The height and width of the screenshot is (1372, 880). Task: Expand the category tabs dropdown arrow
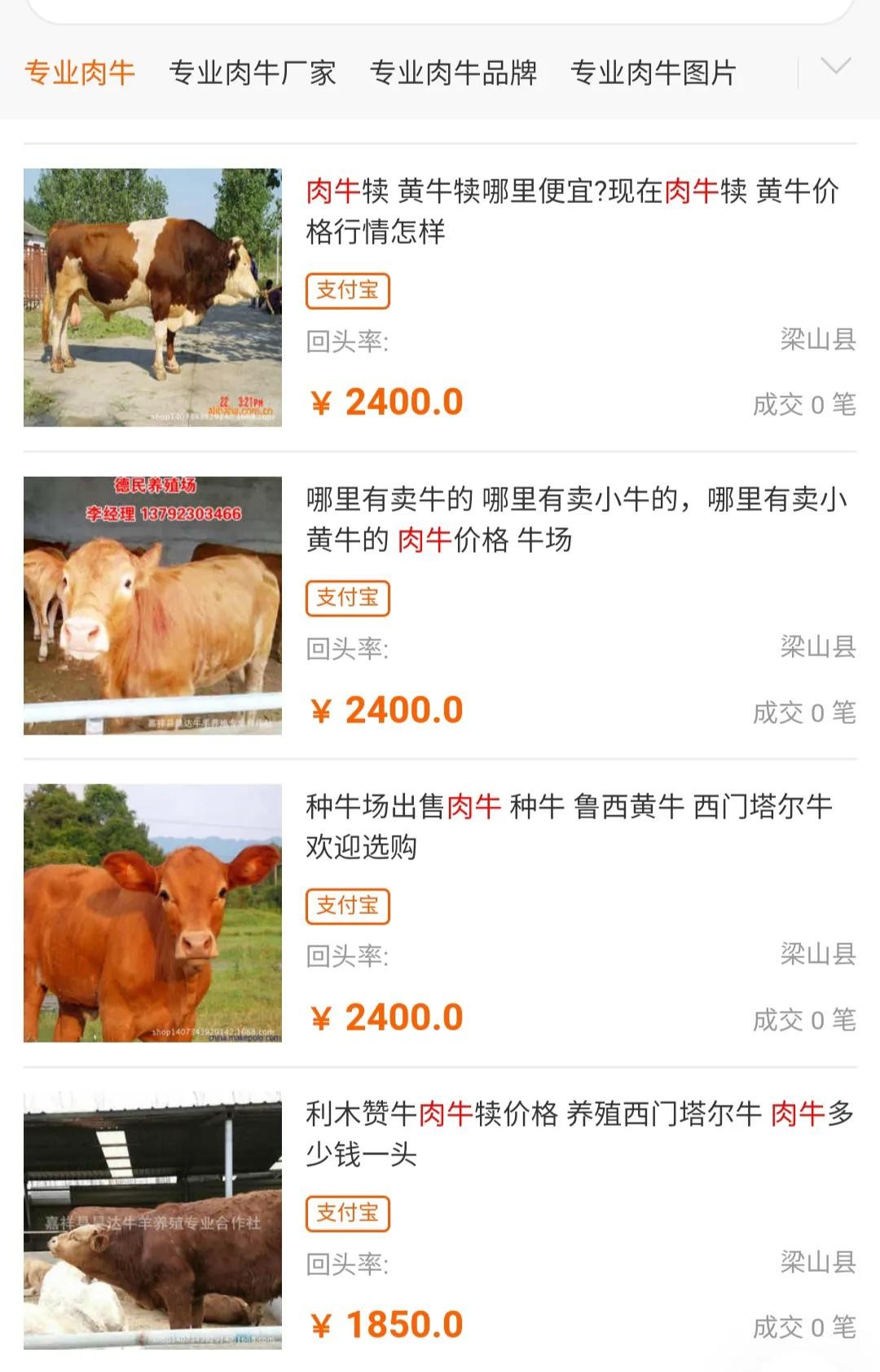(835, 67)
